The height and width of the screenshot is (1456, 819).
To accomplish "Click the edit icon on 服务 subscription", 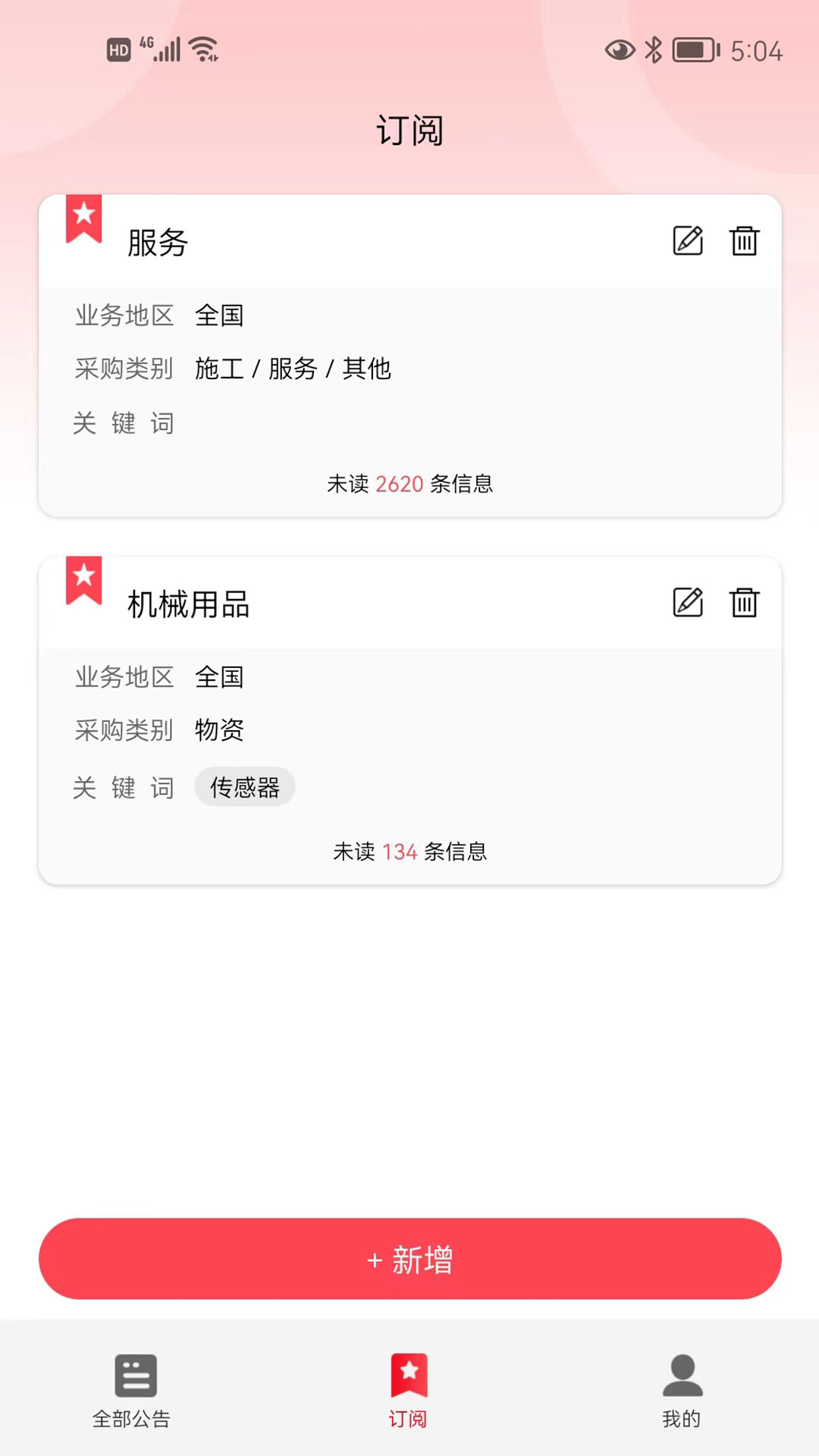I will (x=689, y=243).
